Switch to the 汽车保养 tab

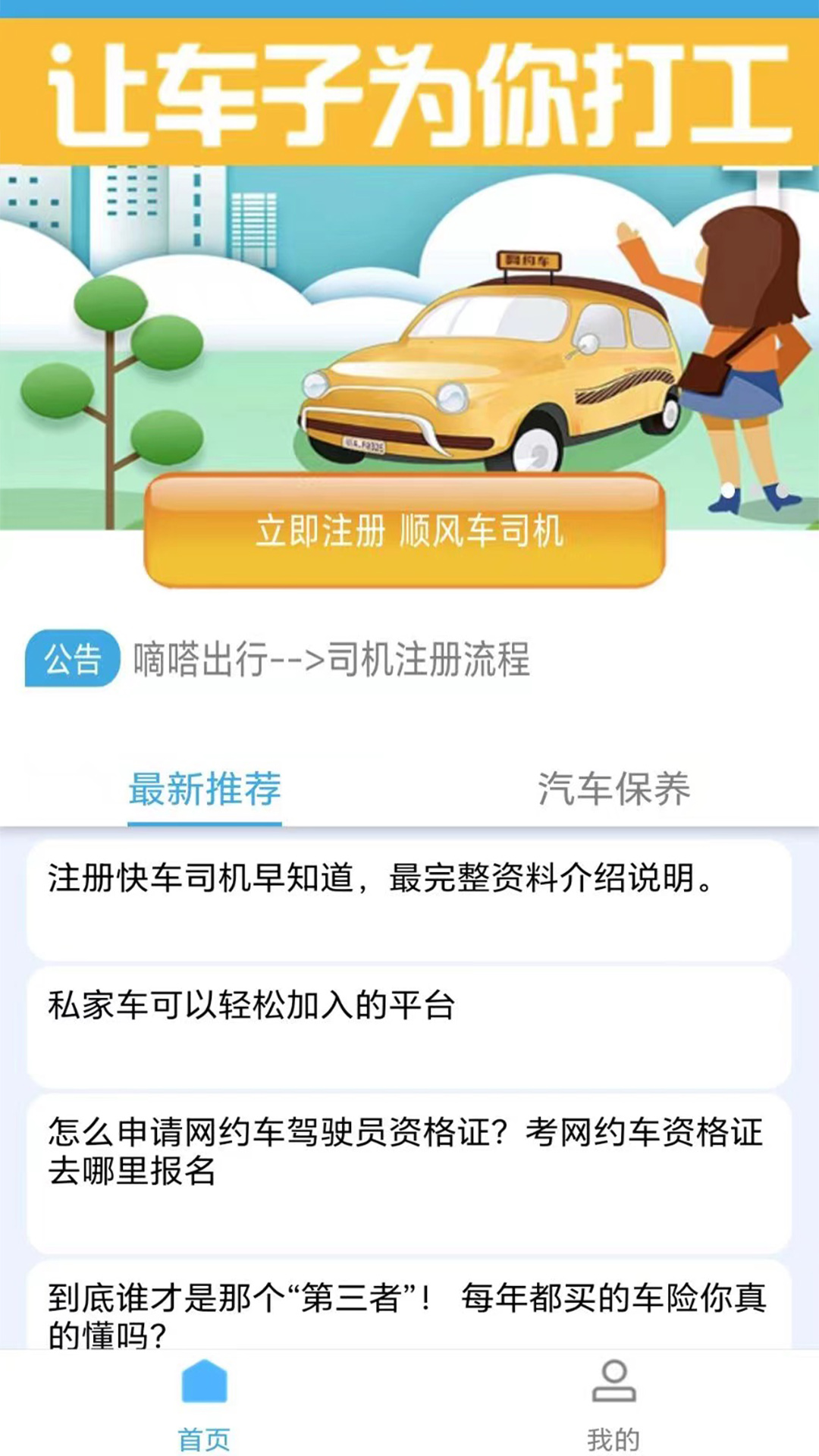613,789
